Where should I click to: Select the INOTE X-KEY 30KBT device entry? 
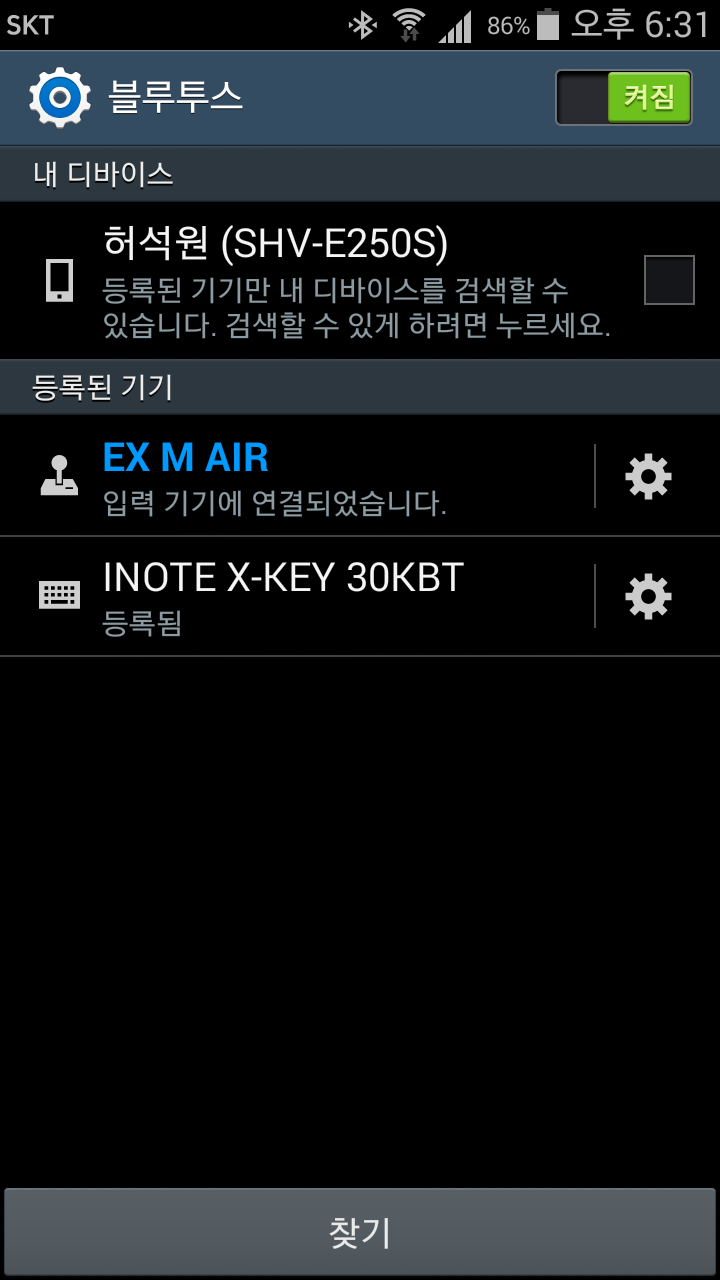300,594
